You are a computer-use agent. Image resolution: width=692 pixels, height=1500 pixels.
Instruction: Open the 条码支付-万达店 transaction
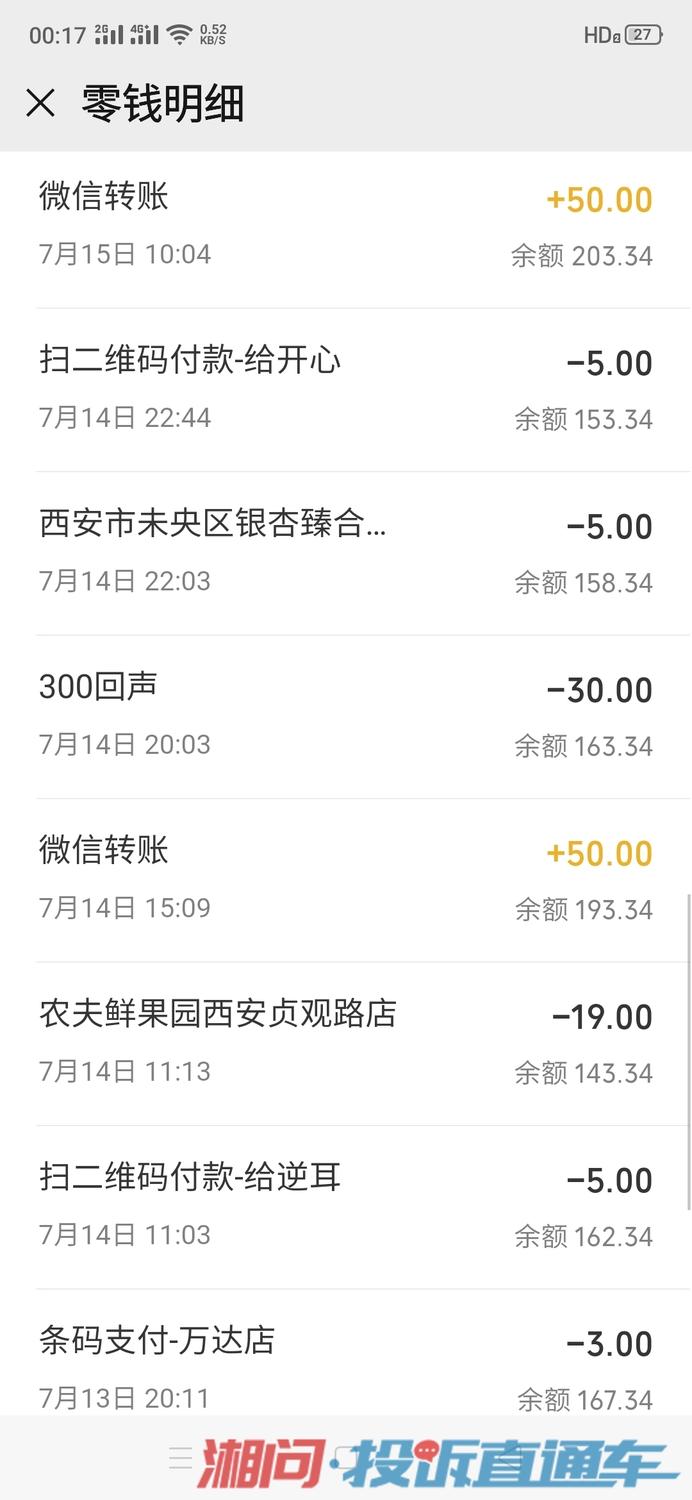[x=345, y=1365]
